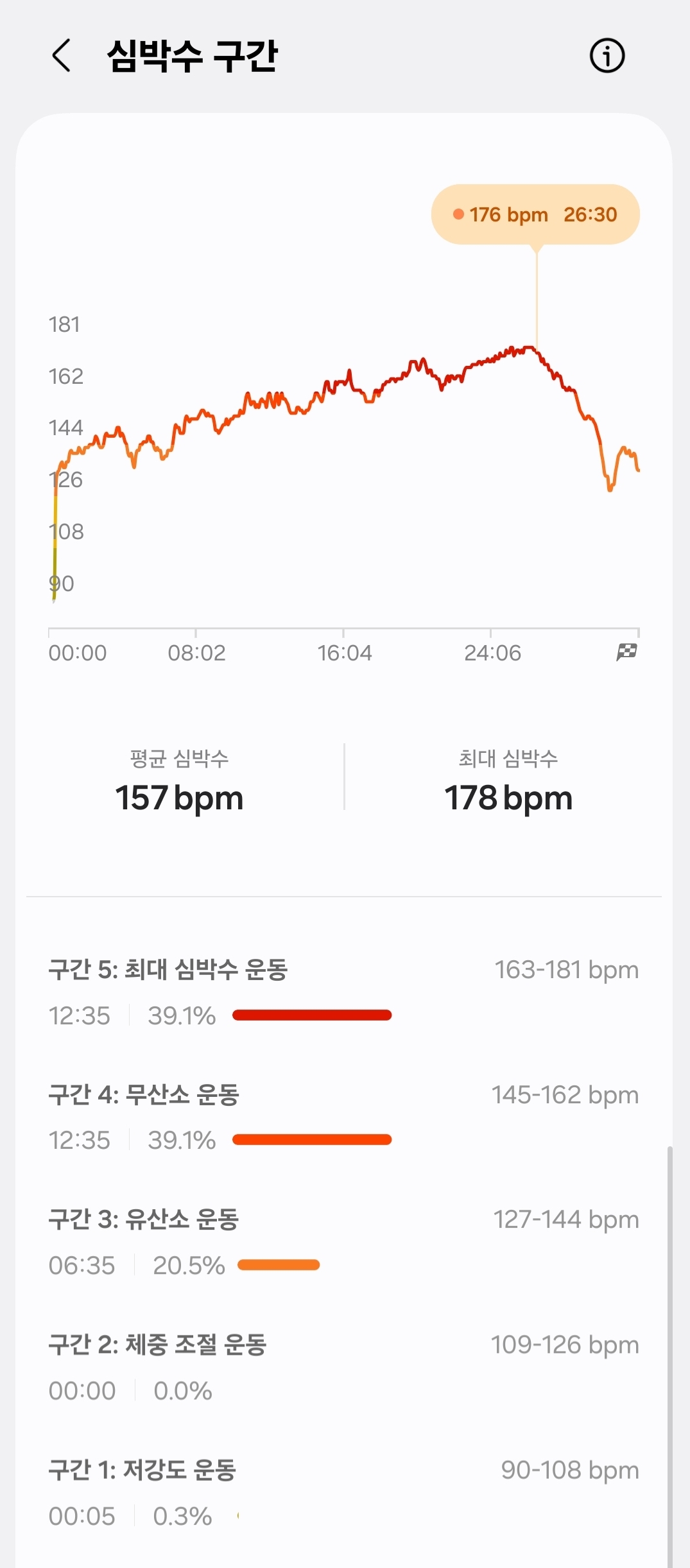Go back from the 심박수 구간 screen
Viewport: 690px width, 1568px height.
point(62,55)
